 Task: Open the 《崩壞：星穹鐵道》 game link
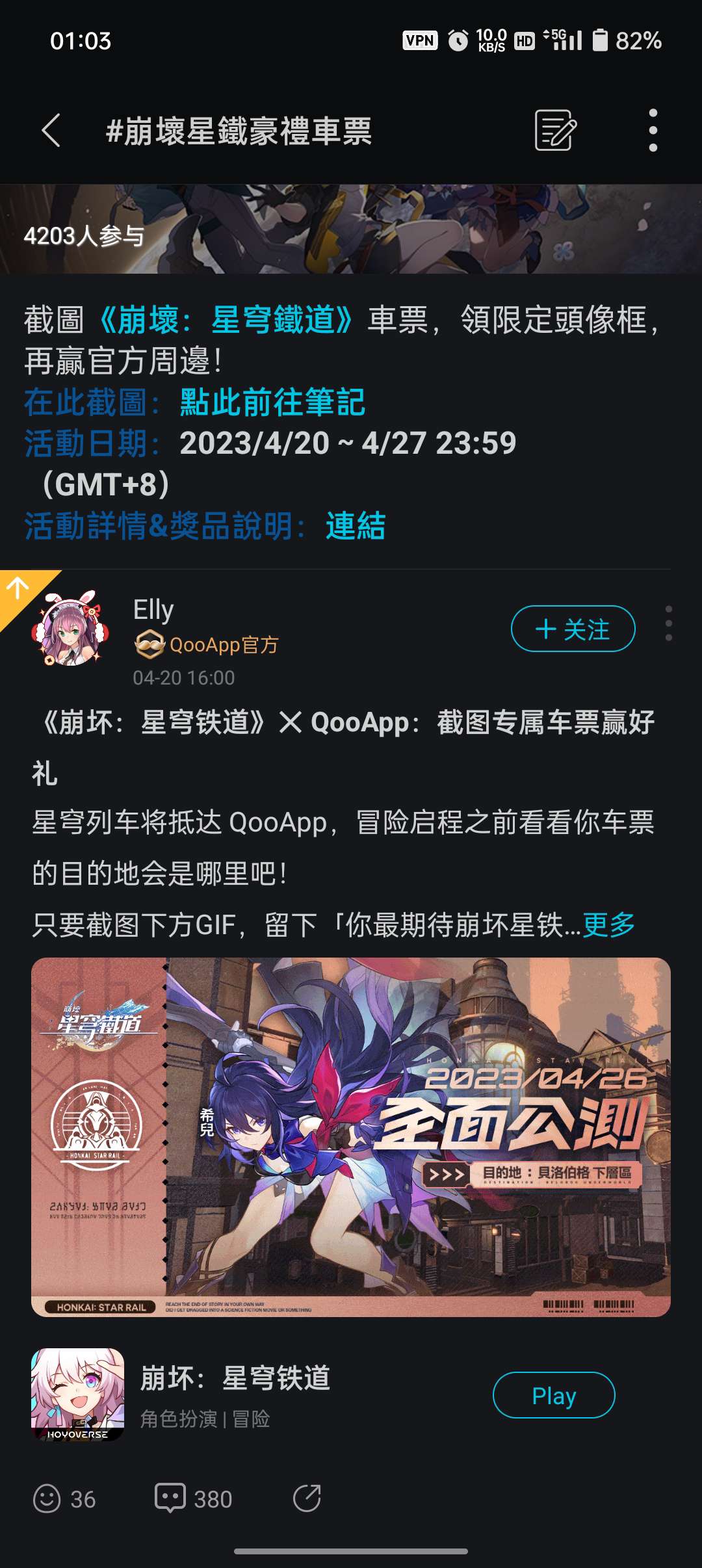point(226,320)
